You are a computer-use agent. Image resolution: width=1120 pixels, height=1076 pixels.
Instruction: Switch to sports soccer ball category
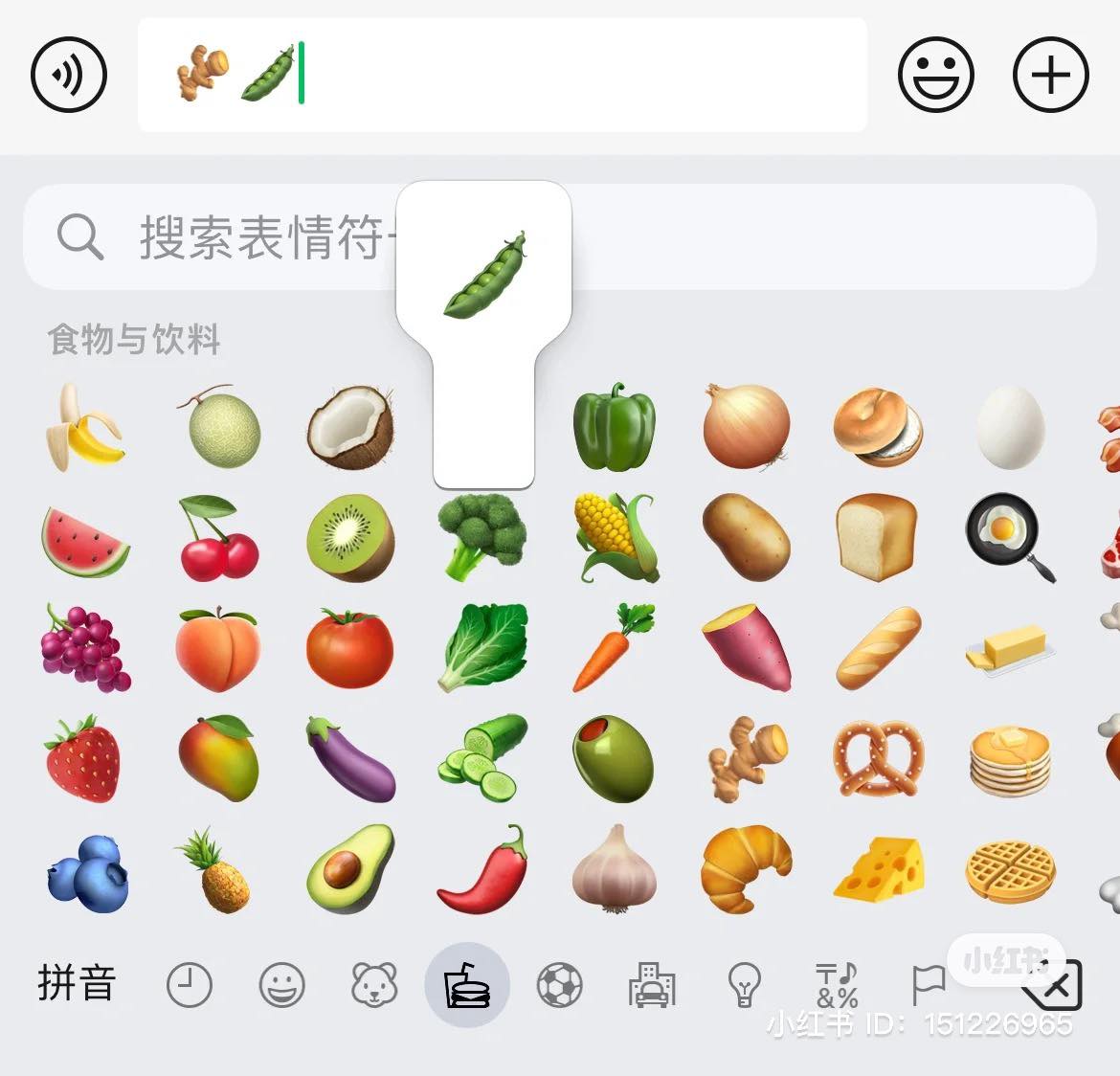point(559,985)
